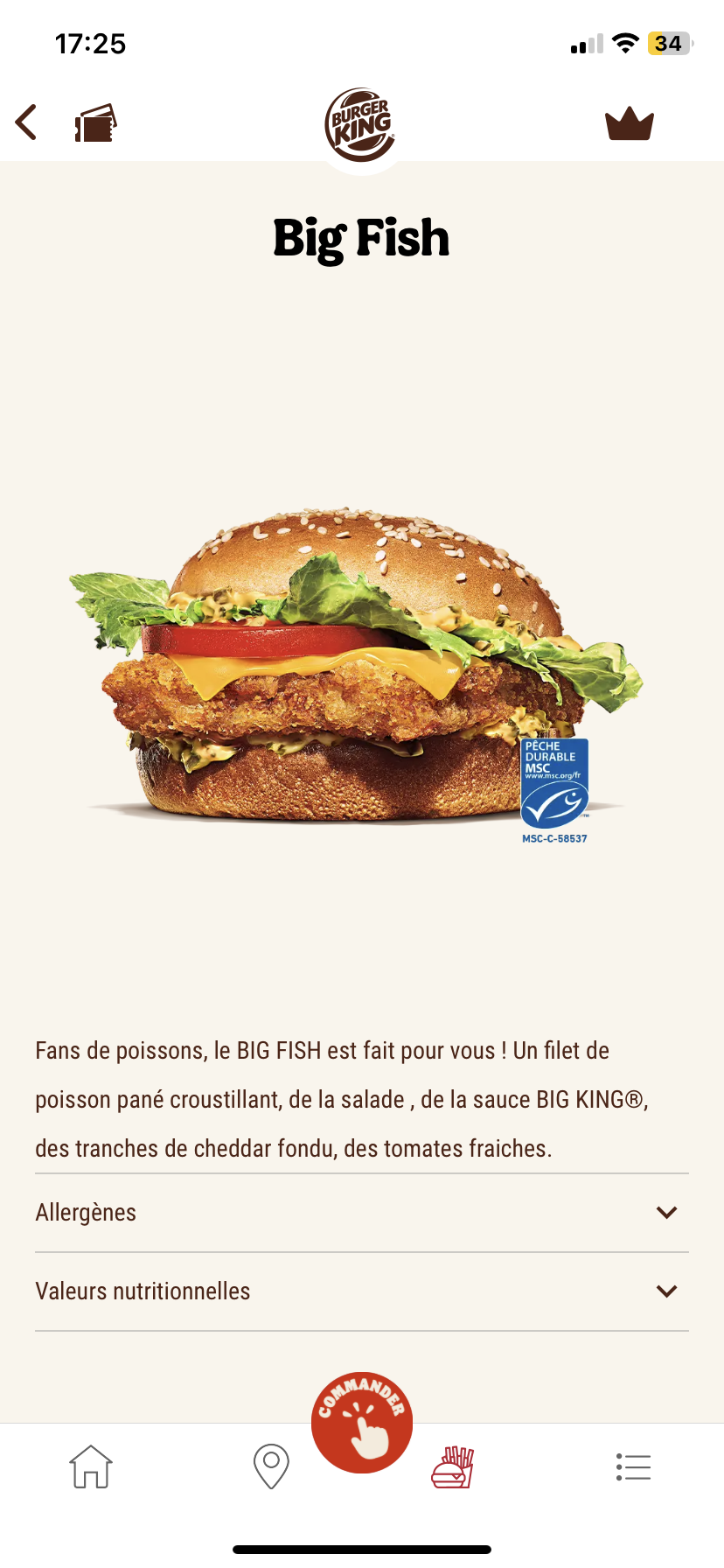Open the list menu tab

633,1466
